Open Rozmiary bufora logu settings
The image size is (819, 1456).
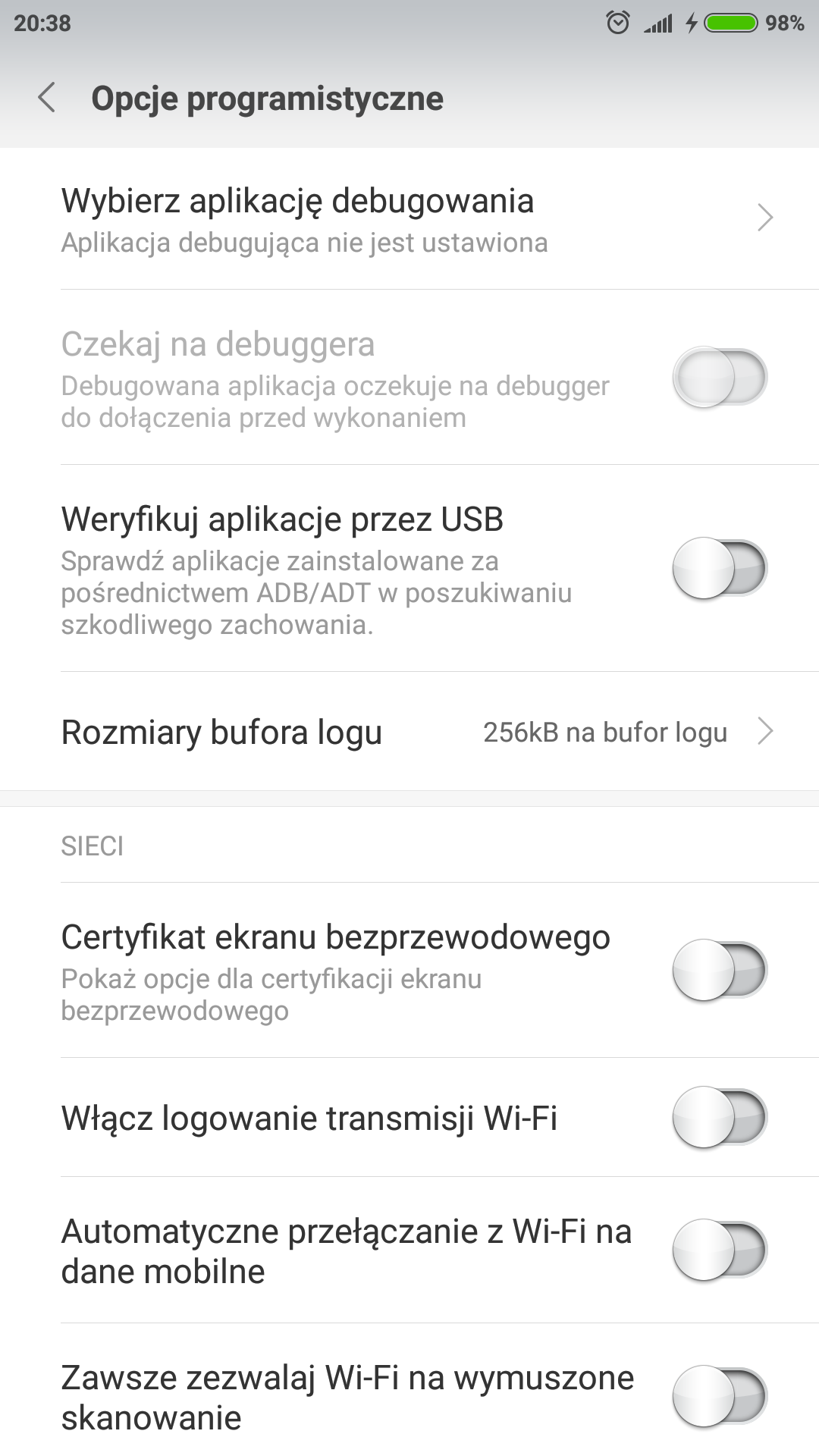(x=409, y=732)
